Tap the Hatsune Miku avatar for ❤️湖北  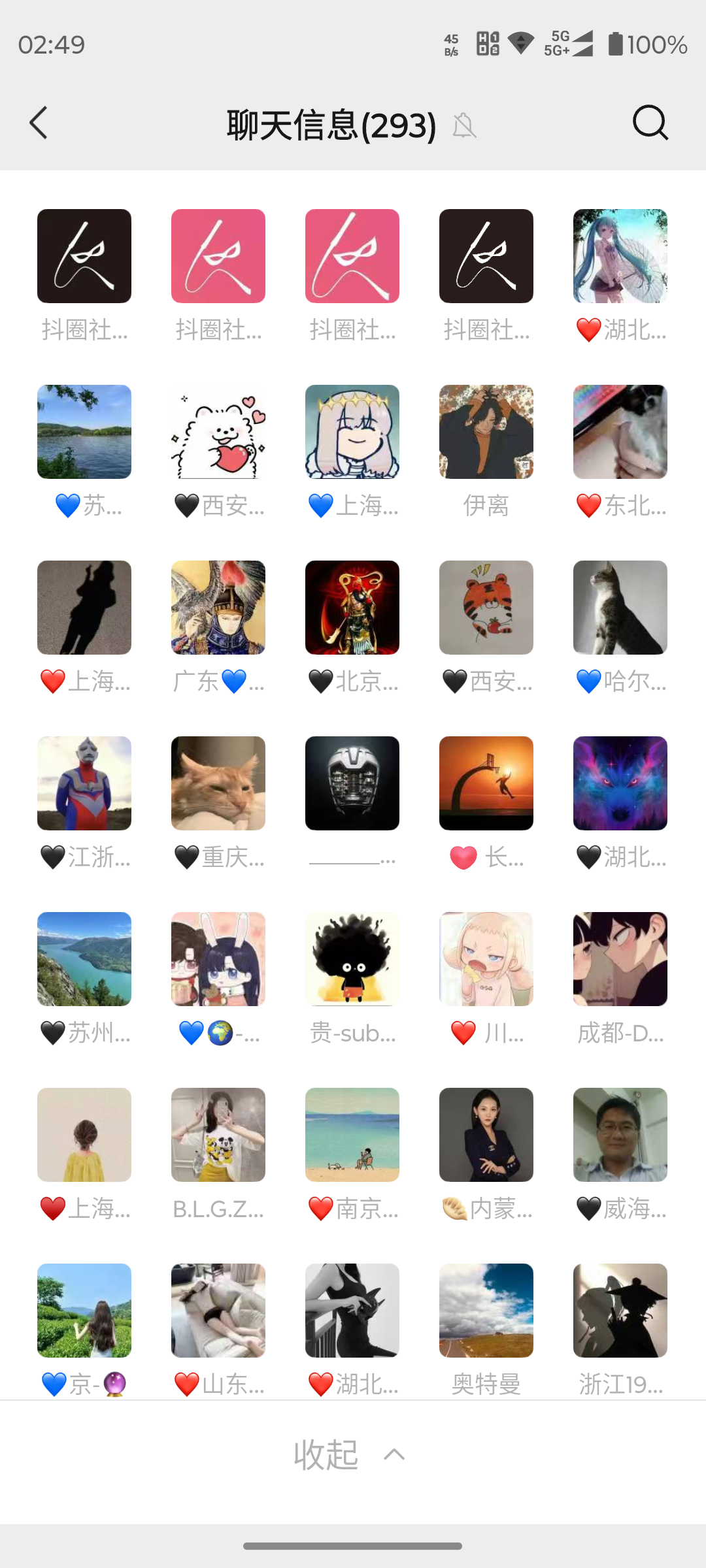click(x=620, y=256)
